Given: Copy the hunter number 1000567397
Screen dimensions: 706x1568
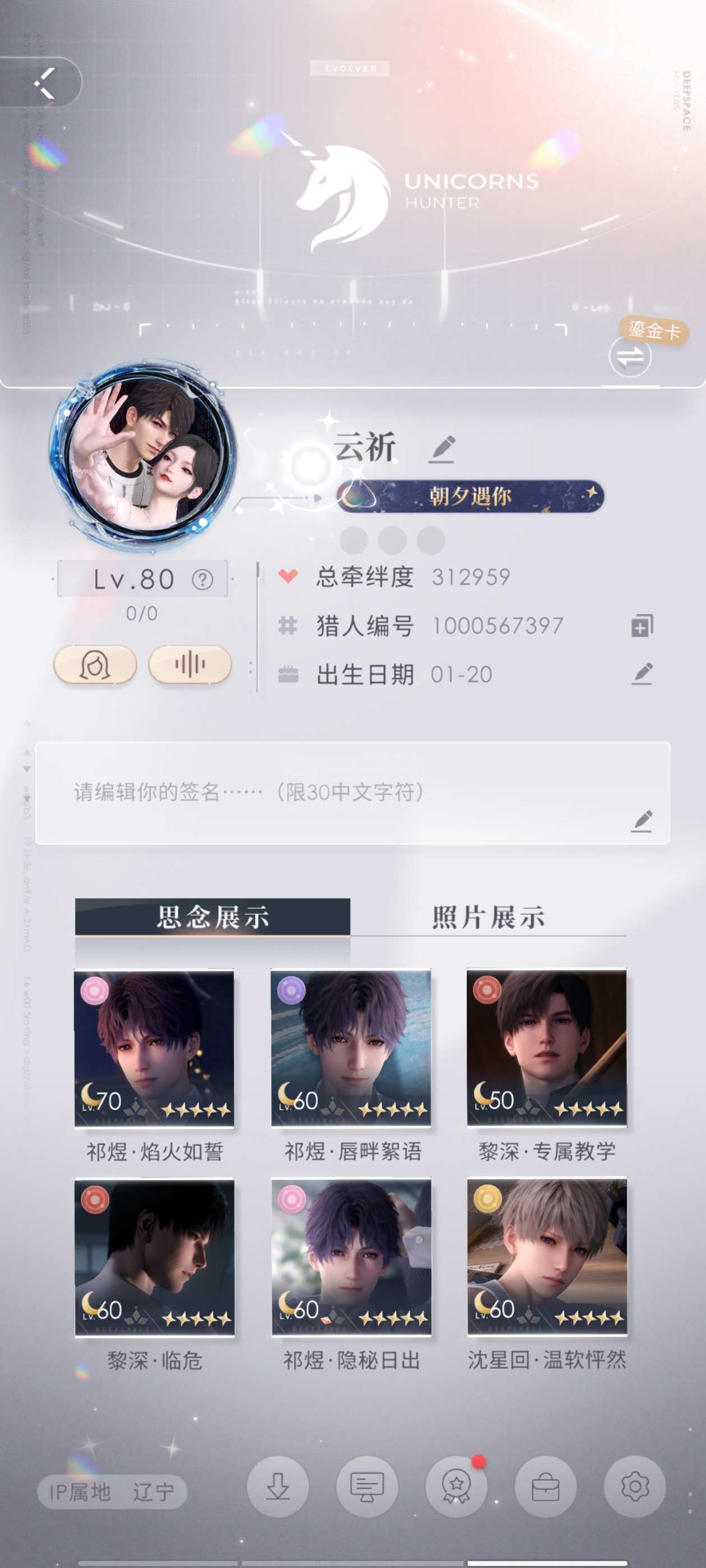Looking at the screenshot, I should tap(642, 626).
